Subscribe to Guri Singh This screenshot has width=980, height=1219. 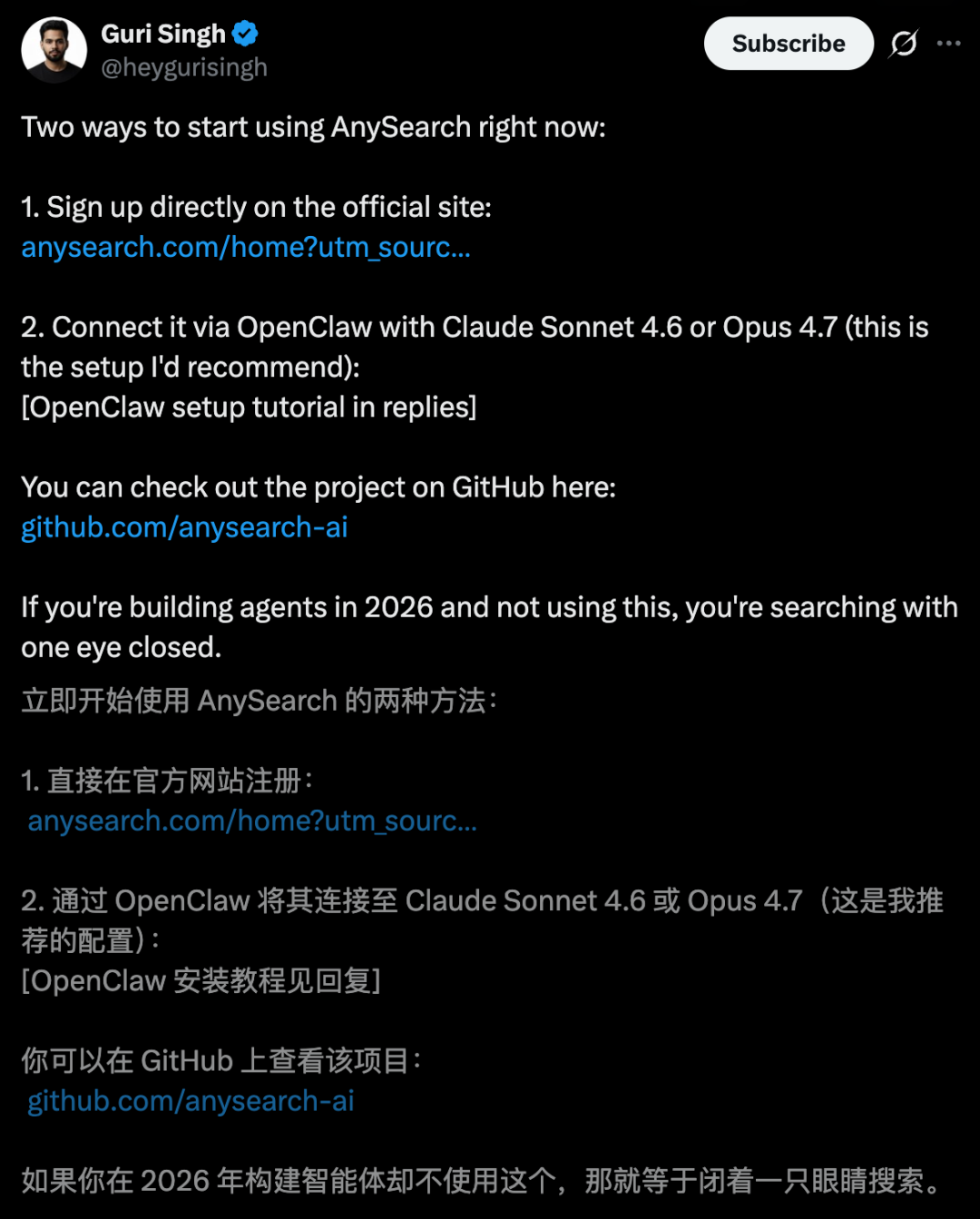pos(789,44)
